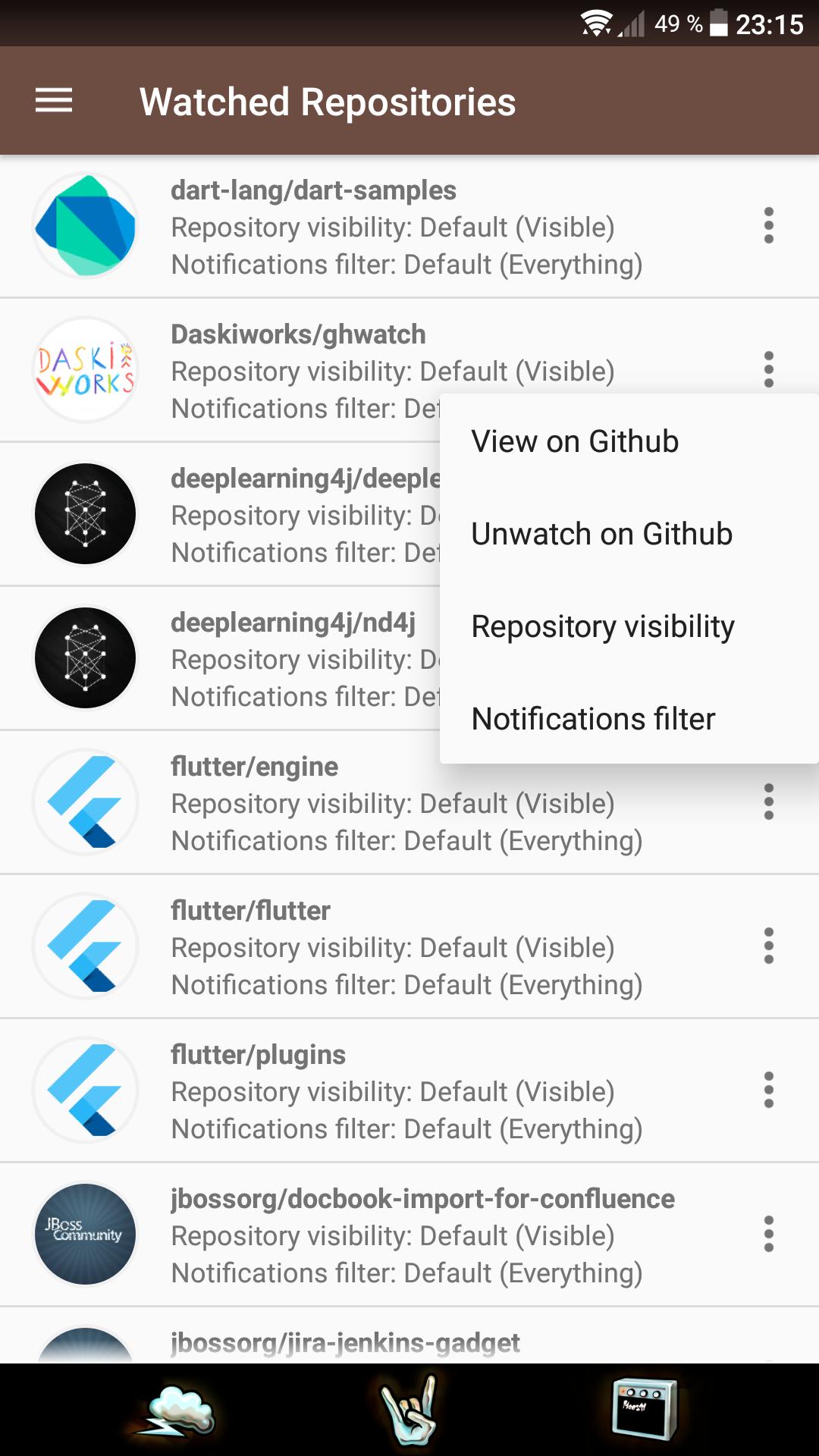Select View on Github
Viewport: 819px width, 1456px height.
[x=575, y=441]
